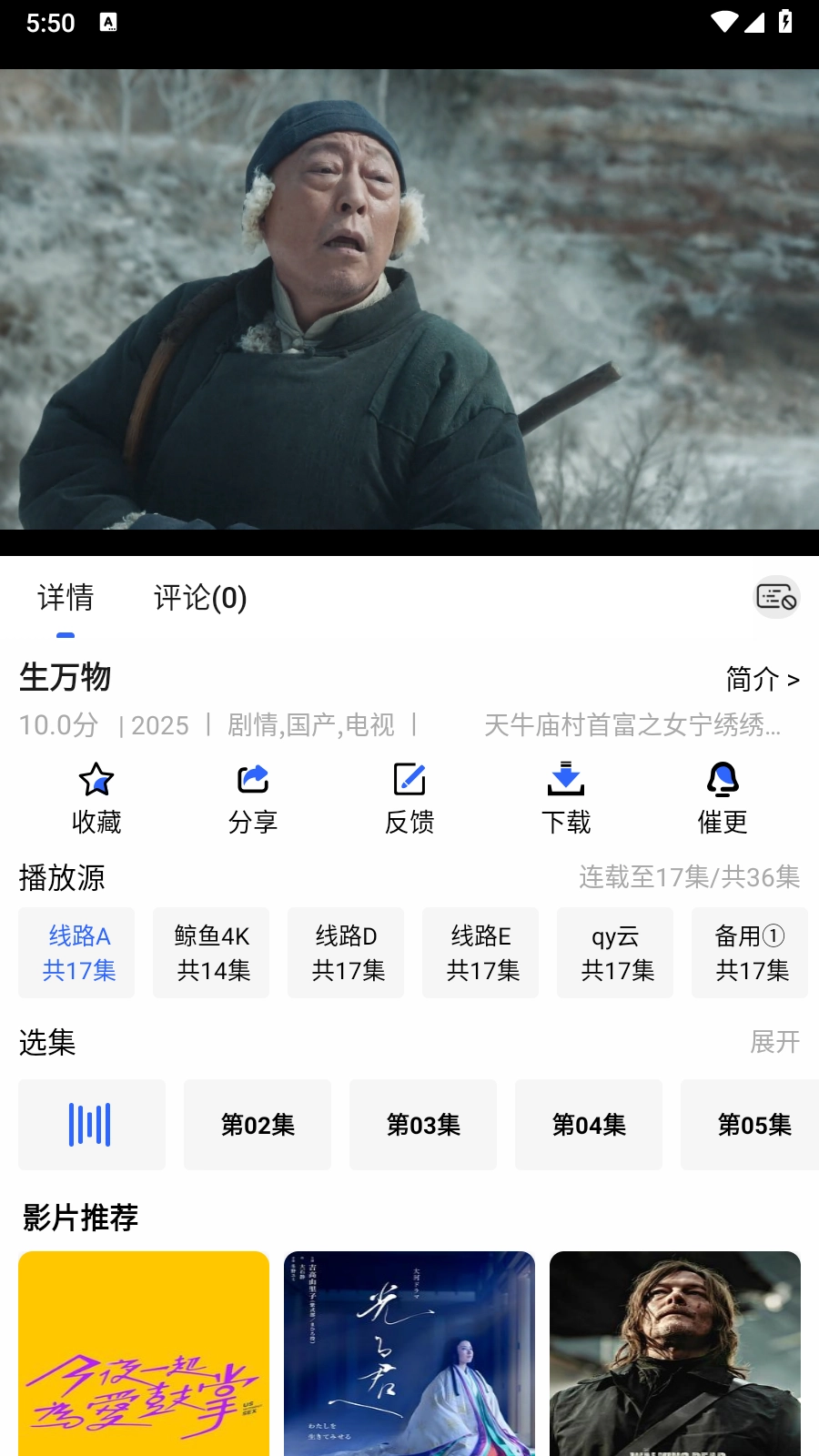Expand the truncated 天牛庙村 description text
Image resolution: width=819 pixels, height=1456 pixels.
click(x=637, y=725)
